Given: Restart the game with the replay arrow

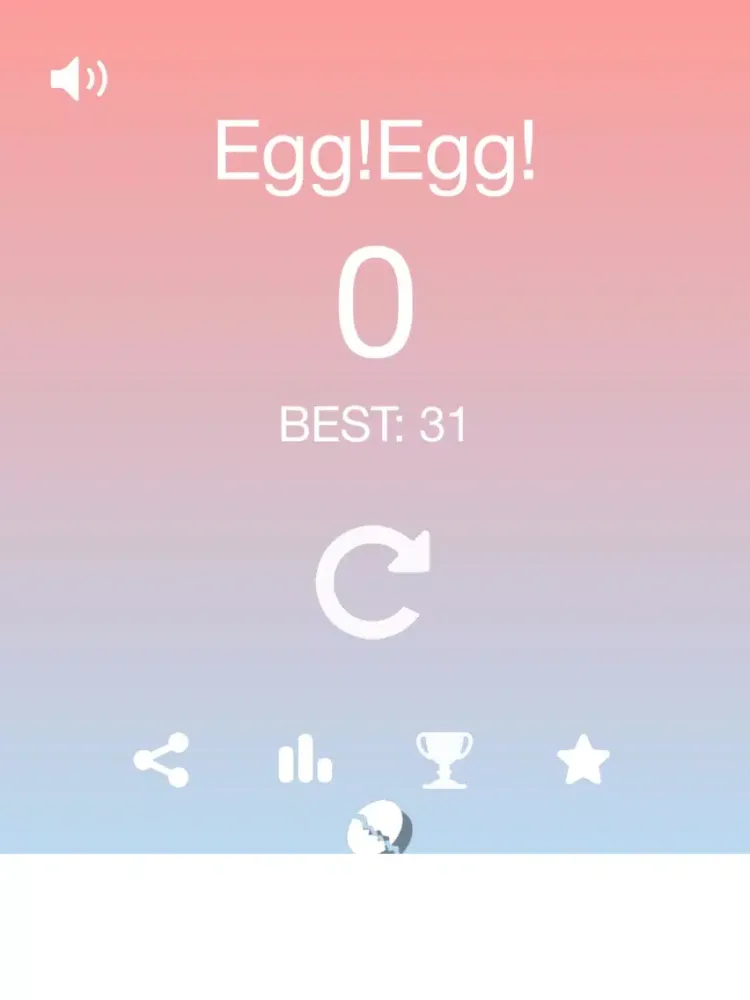Looking at the screenshot, I should pyautogui.click(x=373, y=585).
